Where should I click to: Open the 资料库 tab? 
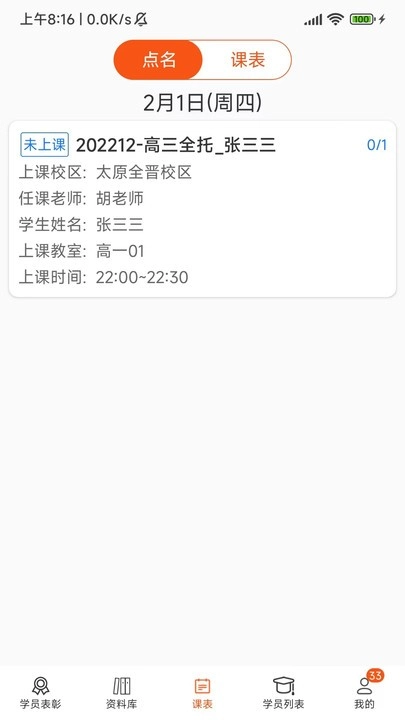click(121, 693)
